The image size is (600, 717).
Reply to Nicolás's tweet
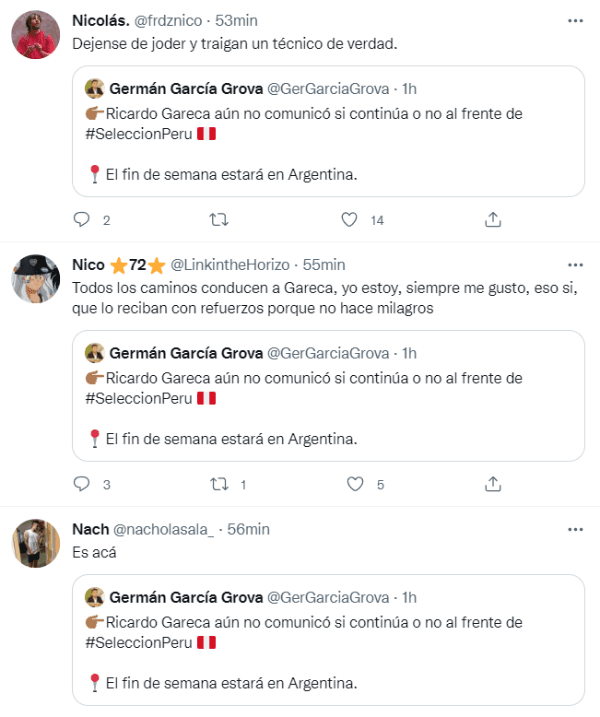[82, 220]
